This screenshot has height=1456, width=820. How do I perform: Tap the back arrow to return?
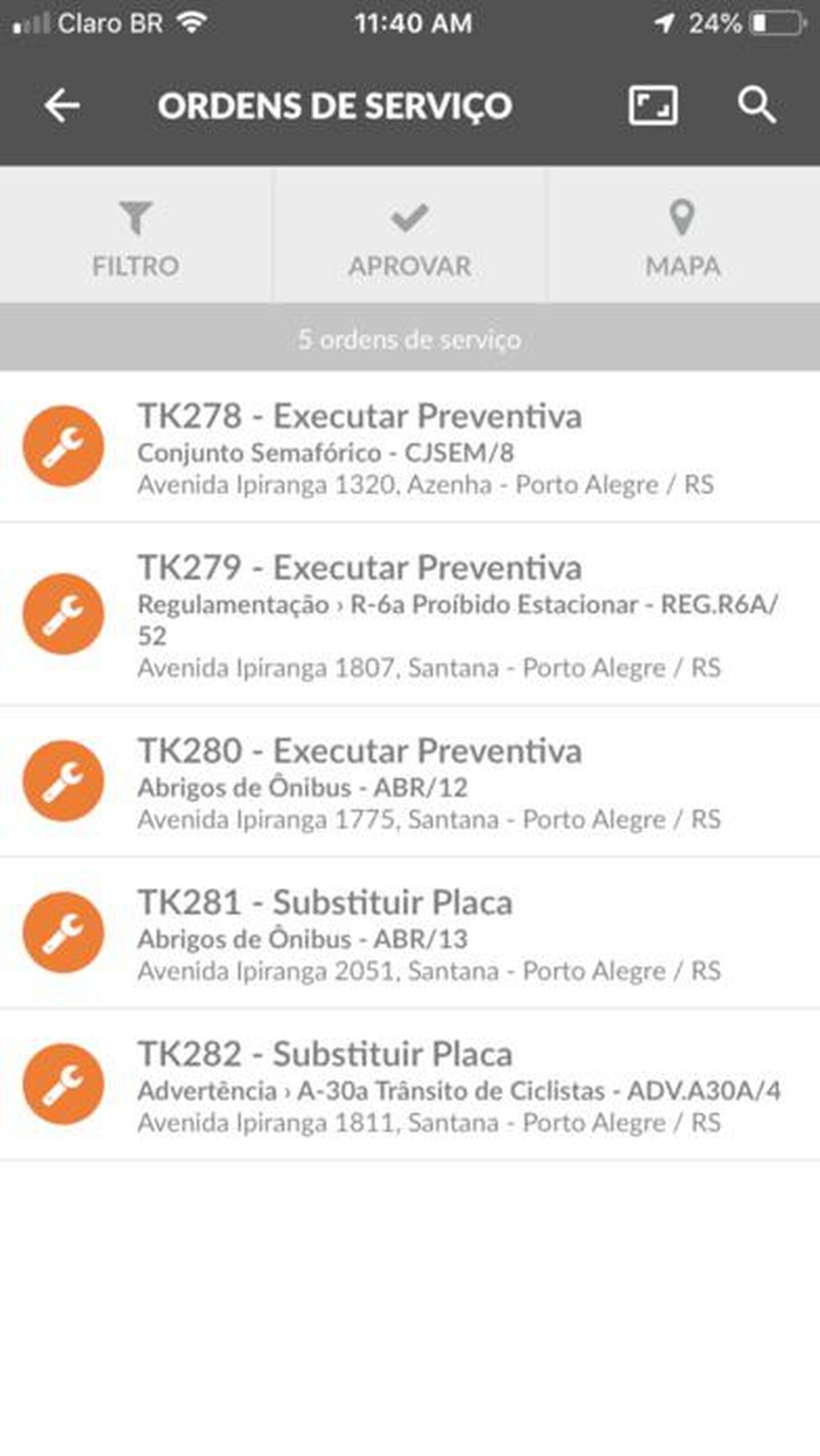coord(61,104)
